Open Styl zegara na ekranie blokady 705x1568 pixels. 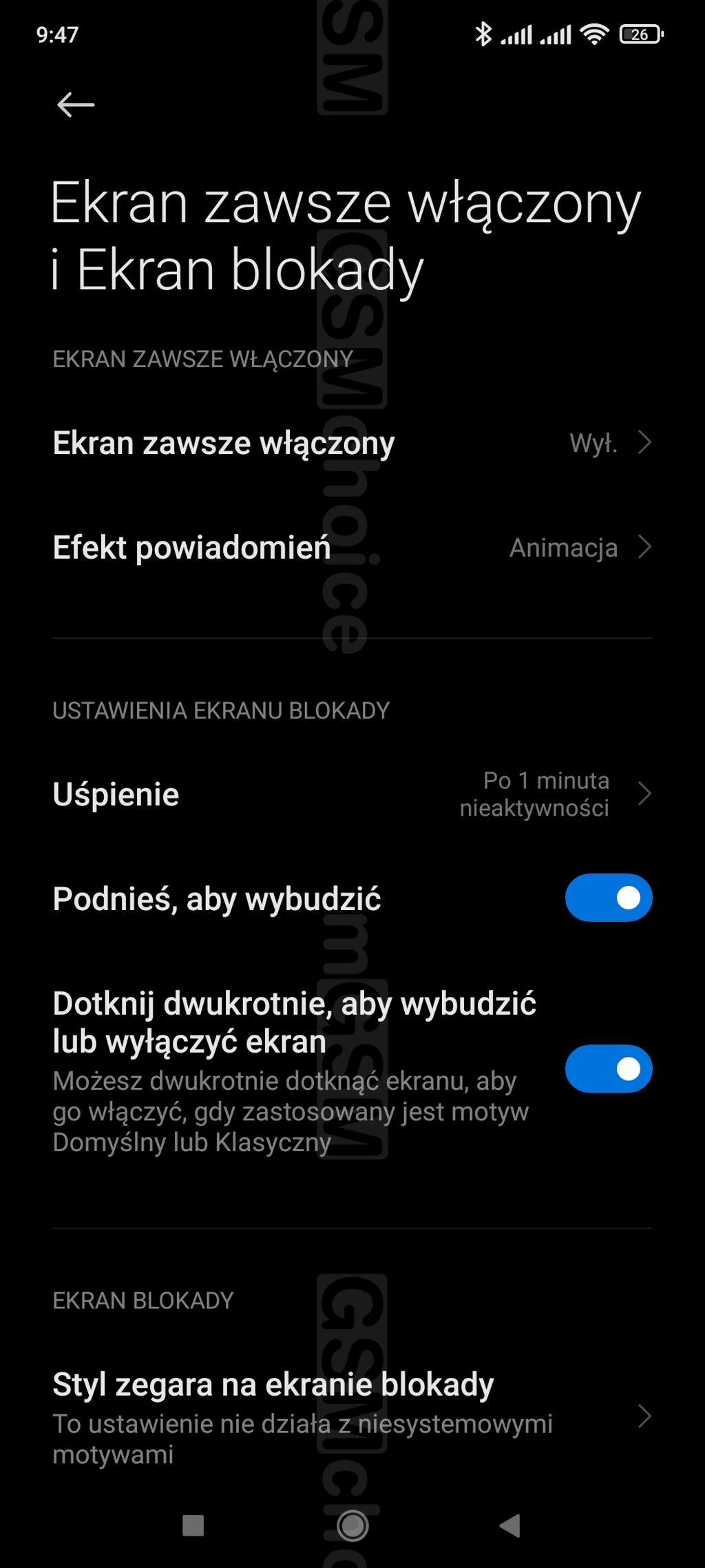pyautogui.click(x=351, y=1417)
